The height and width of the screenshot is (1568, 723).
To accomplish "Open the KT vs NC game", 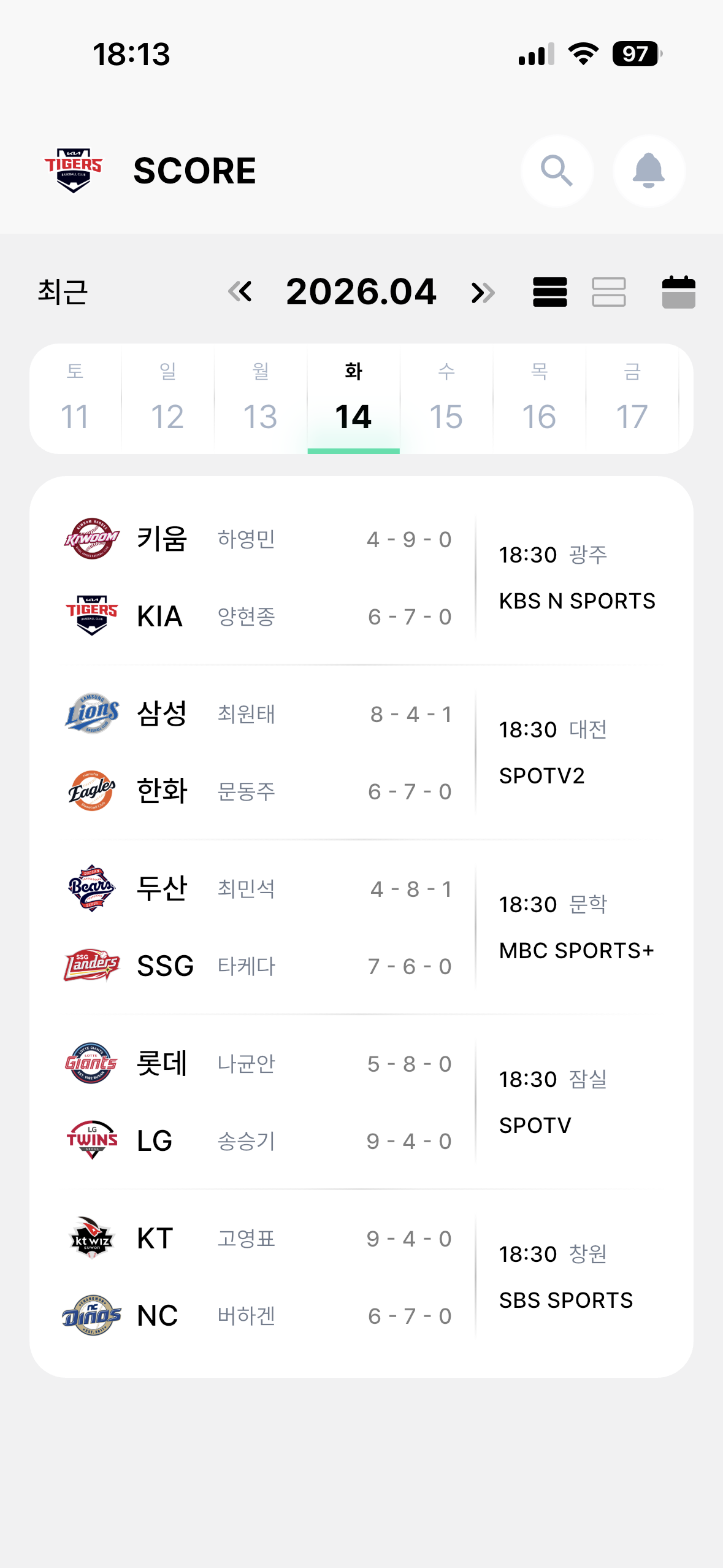I will coord(361,1277).
